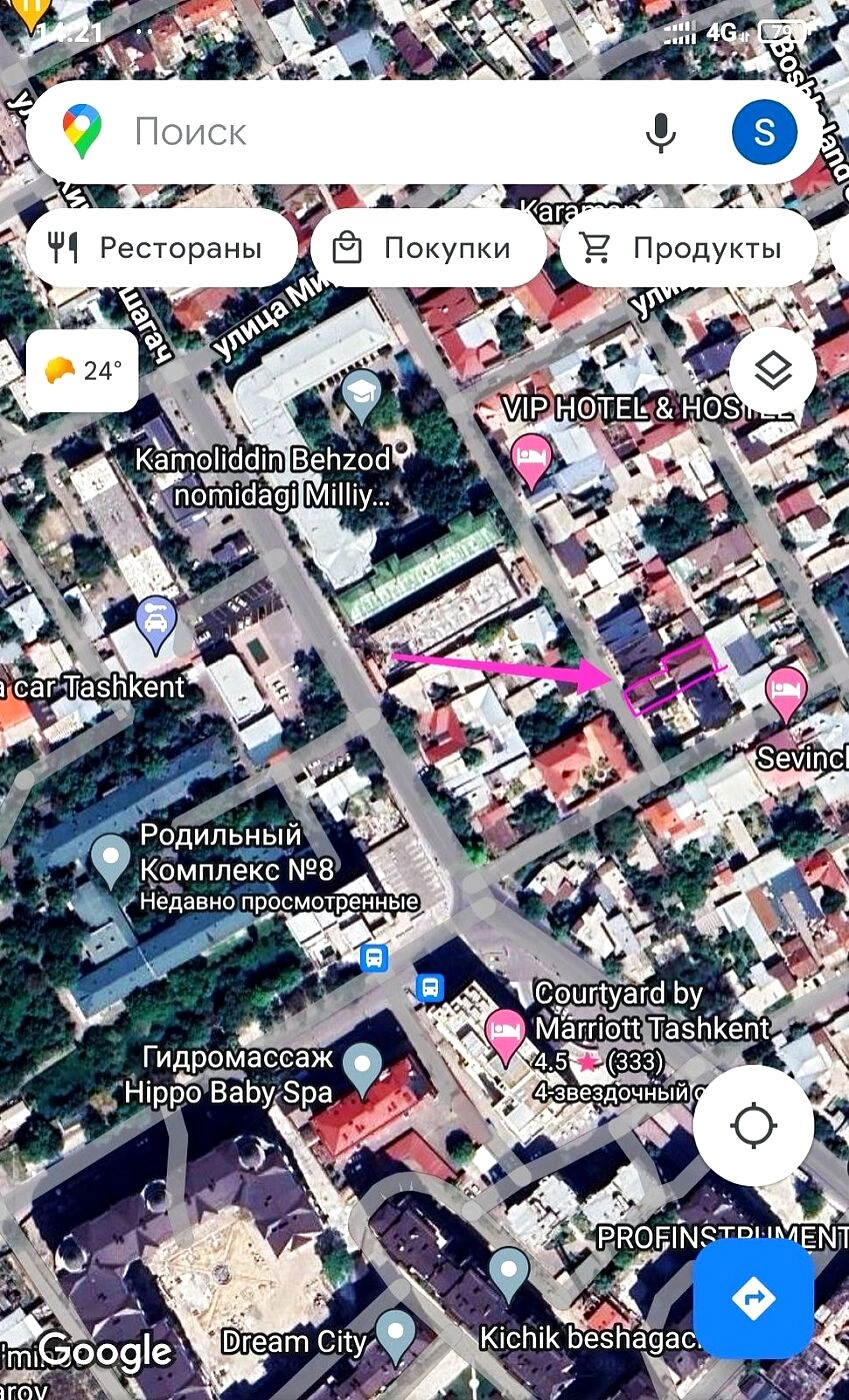Open the 24° weather widget

point(82,371)
